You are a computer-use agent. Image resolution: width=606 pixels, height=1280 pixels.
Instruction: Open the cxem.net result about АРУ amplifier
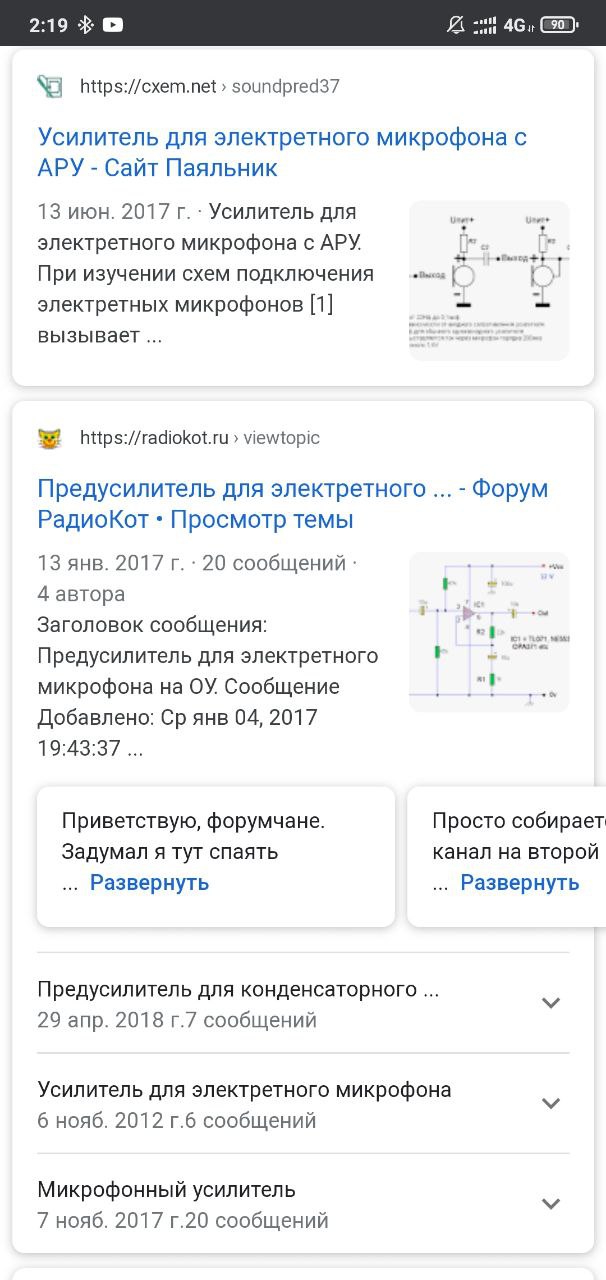click(x=282, y=152)
